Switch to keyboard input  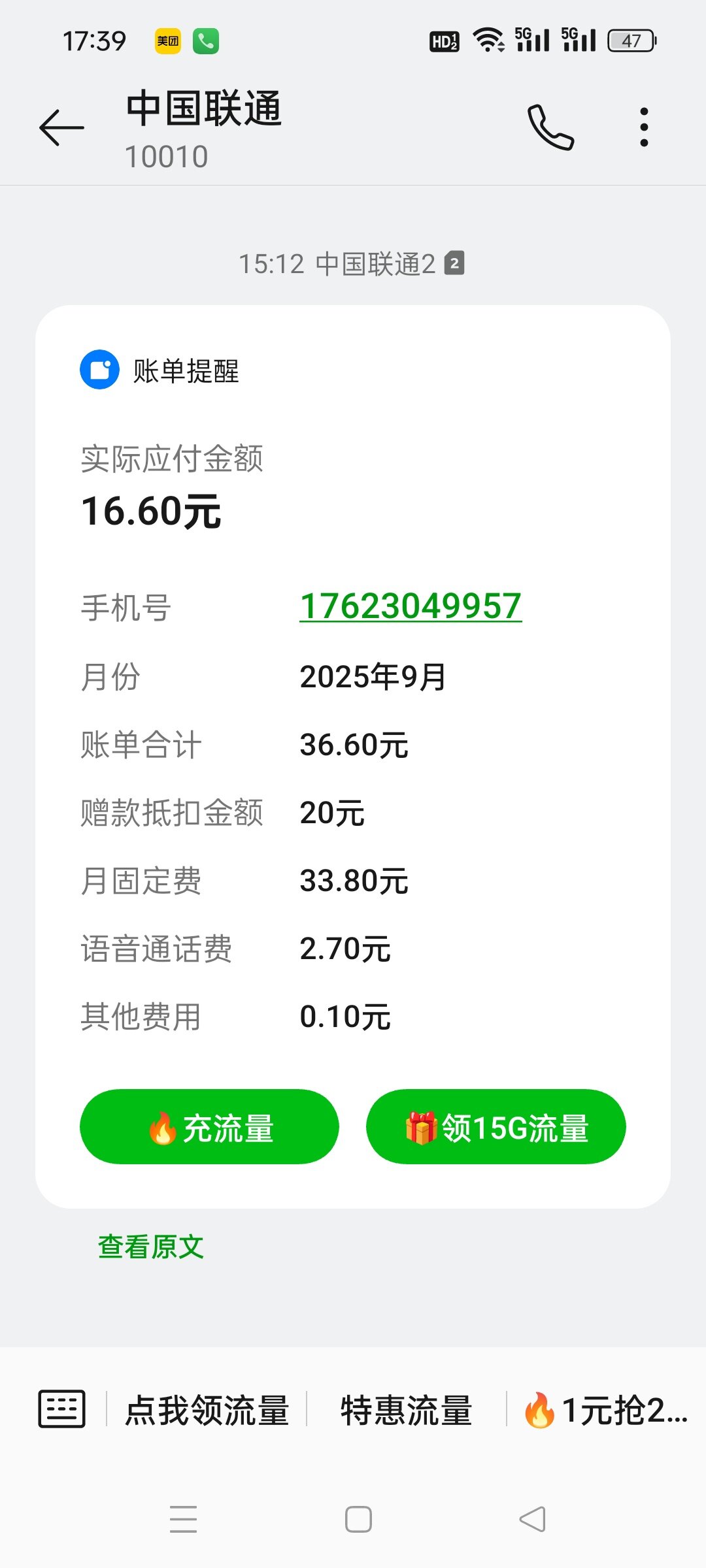62,1409
